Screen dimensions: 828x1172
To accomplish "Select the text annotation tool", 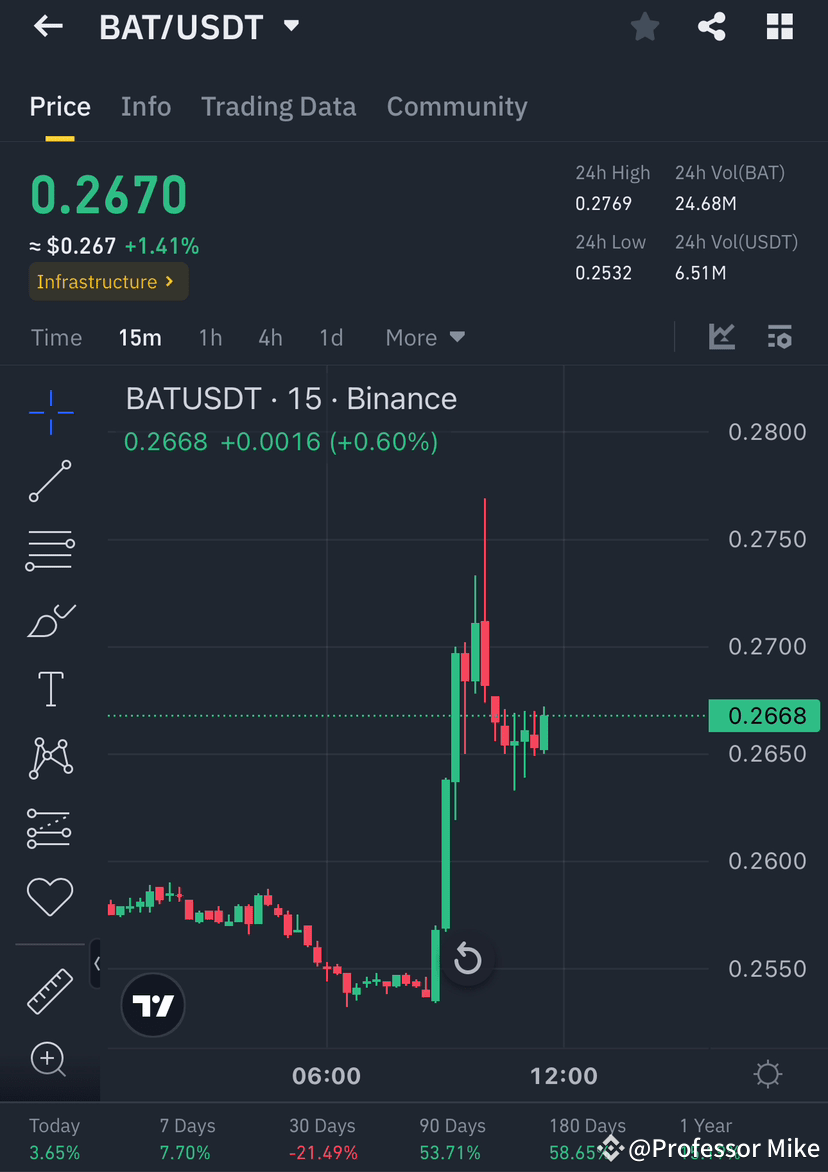I will [x=50, y=689].
